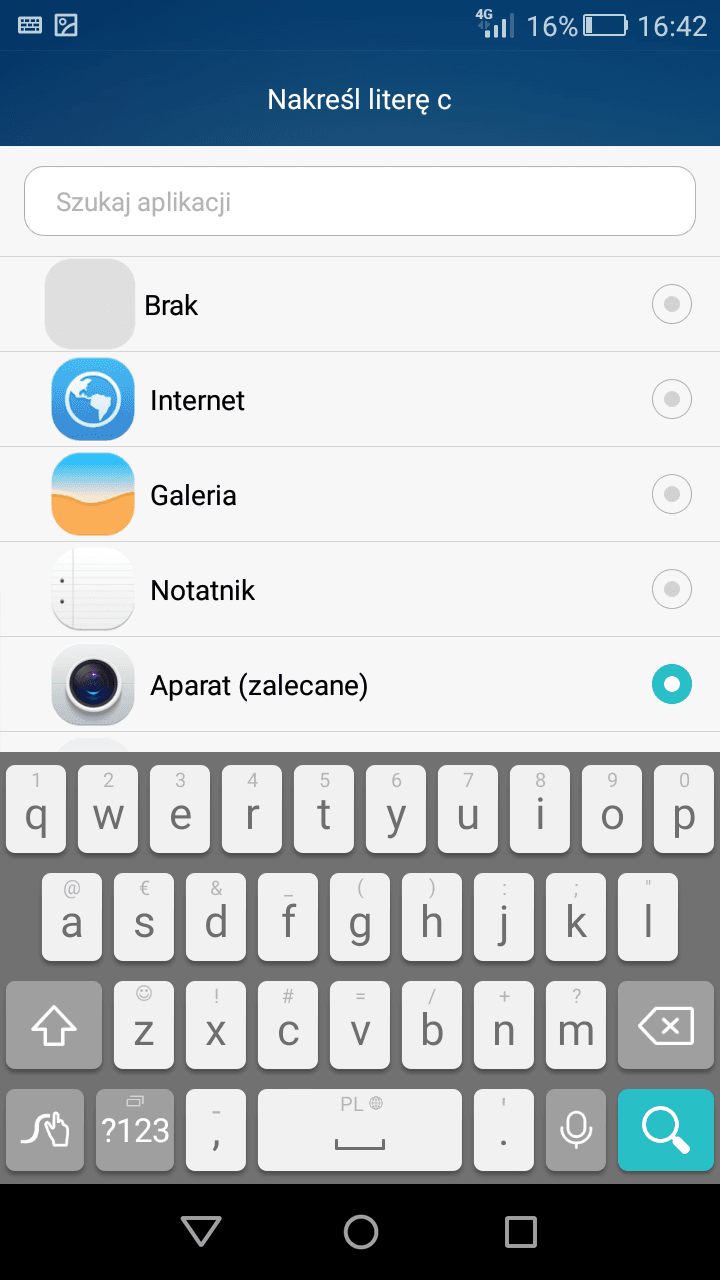Image resolution: width=720 pixels, height=1280 pixels.
Task: Pick Notatnik from the app list
Action: point(360,589)
